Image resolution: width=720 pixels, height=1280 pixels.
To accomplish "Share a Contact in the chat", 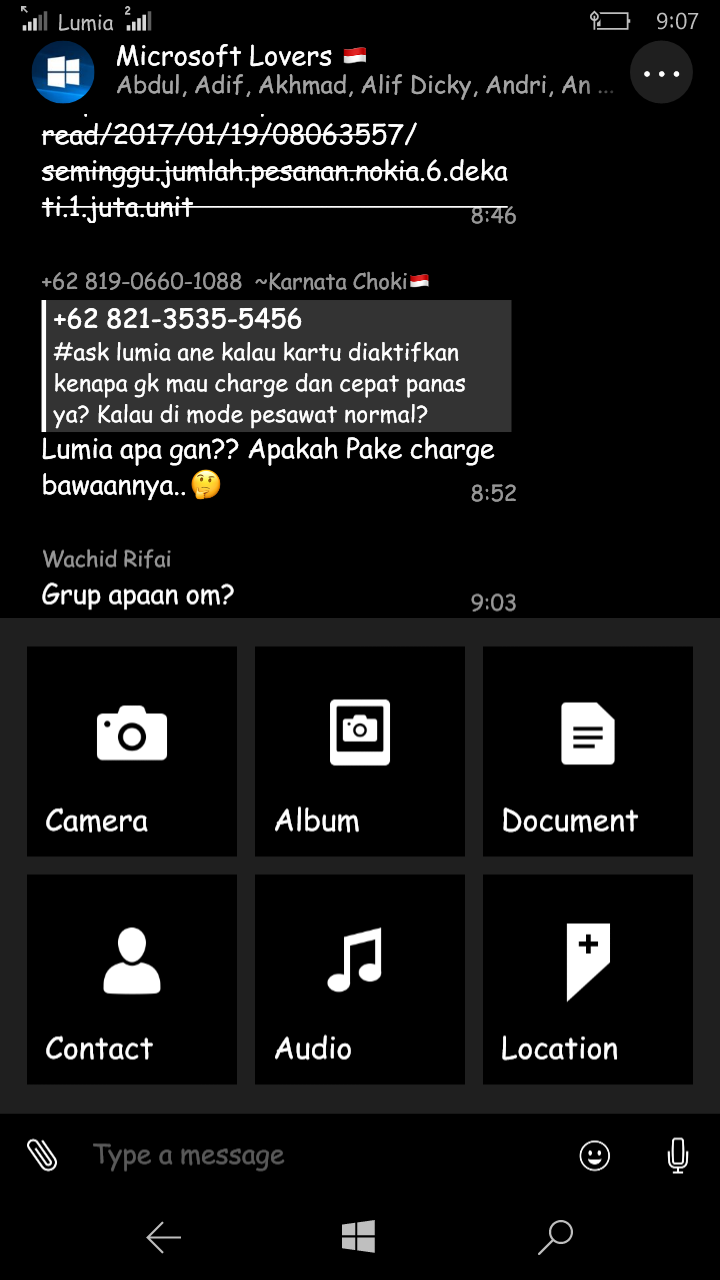I will [132, 979].
